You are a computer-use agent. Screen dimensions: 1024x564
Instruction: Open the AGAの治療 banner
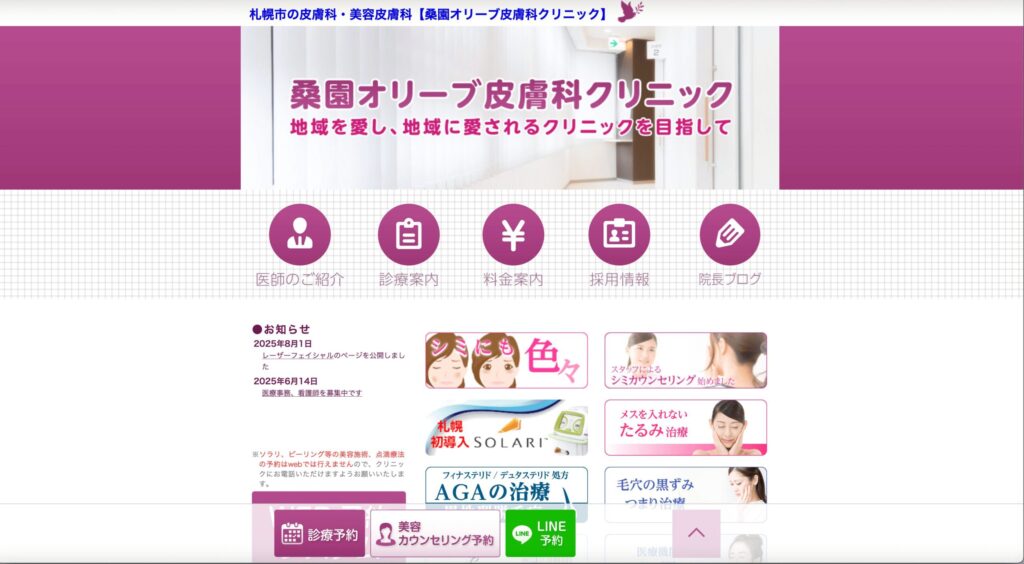506,486
